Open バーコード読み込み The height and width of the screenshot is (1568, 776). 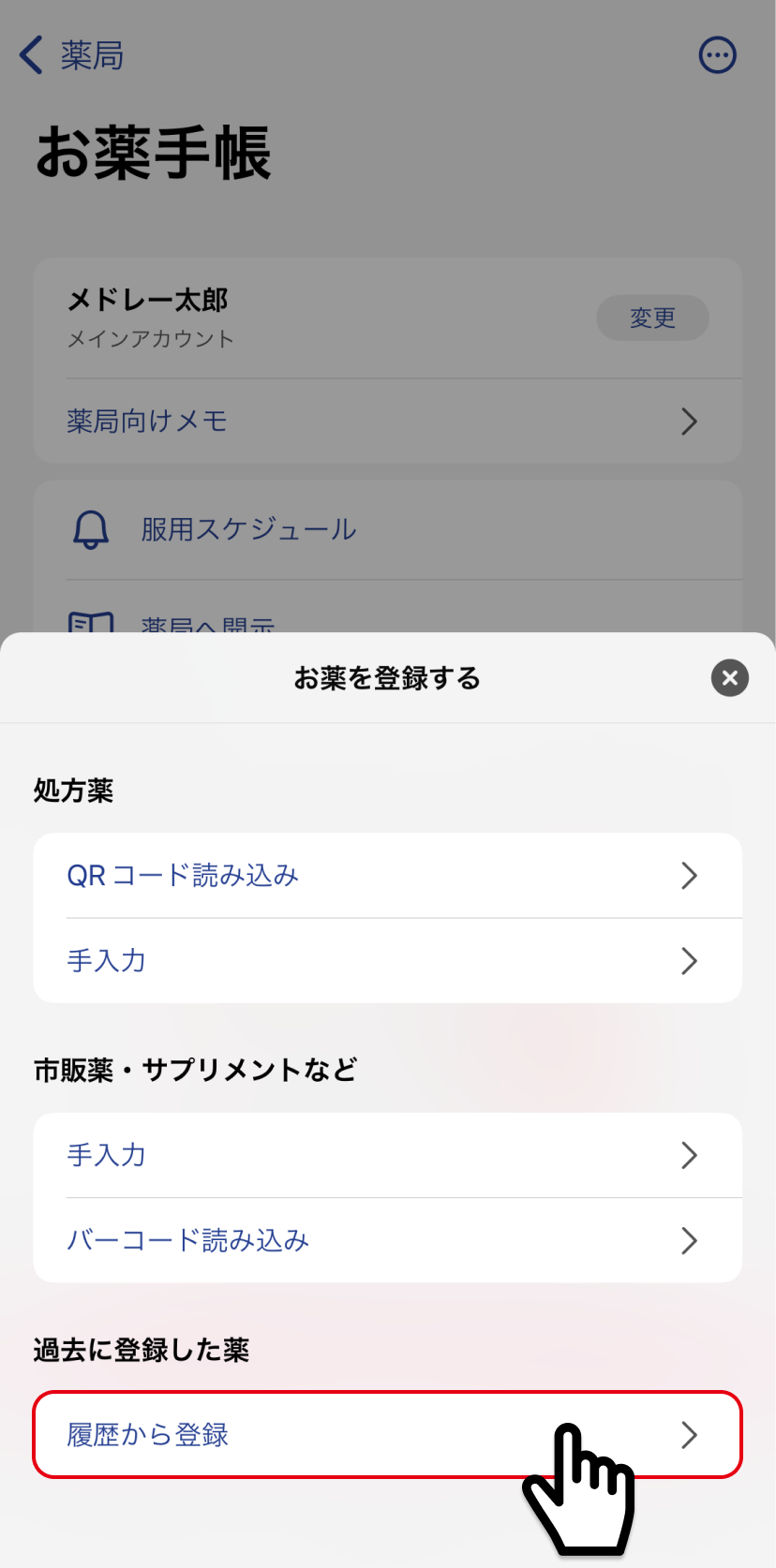[387, 1240]
